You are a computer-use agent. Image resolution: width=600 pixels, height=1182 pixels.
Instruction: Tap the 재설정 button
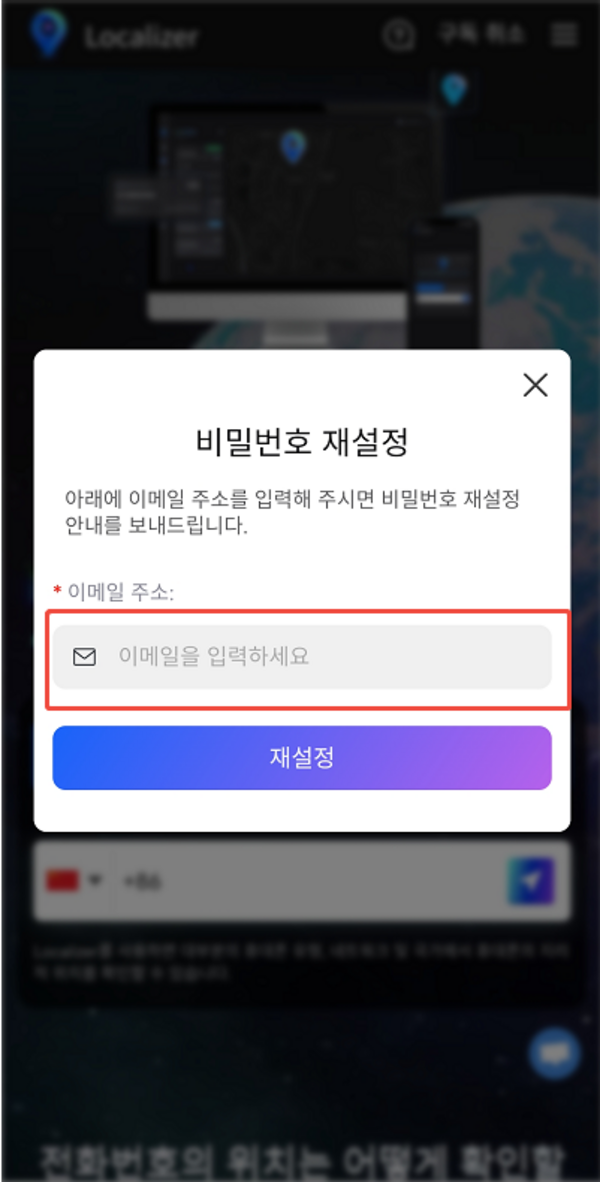click(301, 758)
